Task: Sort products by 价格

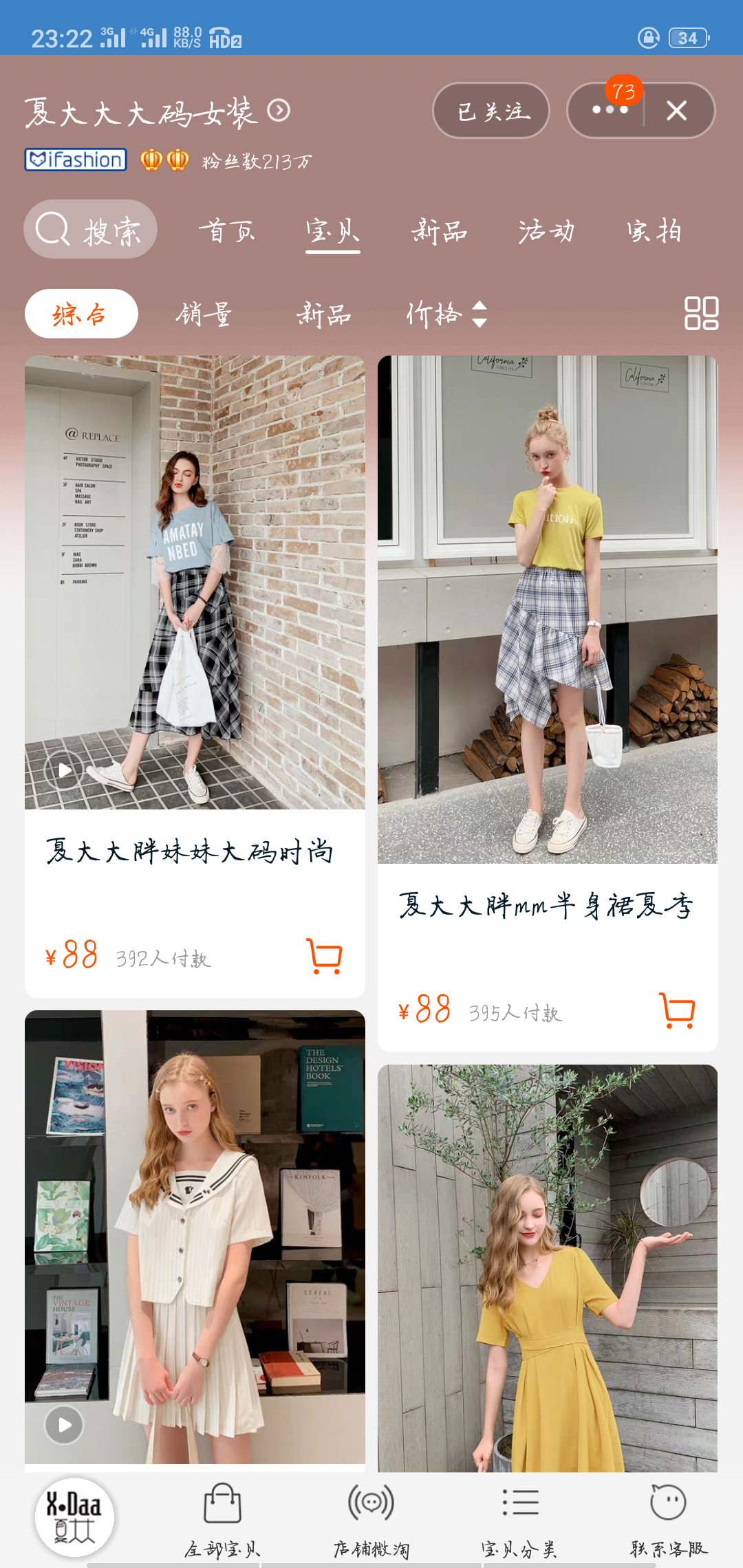Action: 446,314
